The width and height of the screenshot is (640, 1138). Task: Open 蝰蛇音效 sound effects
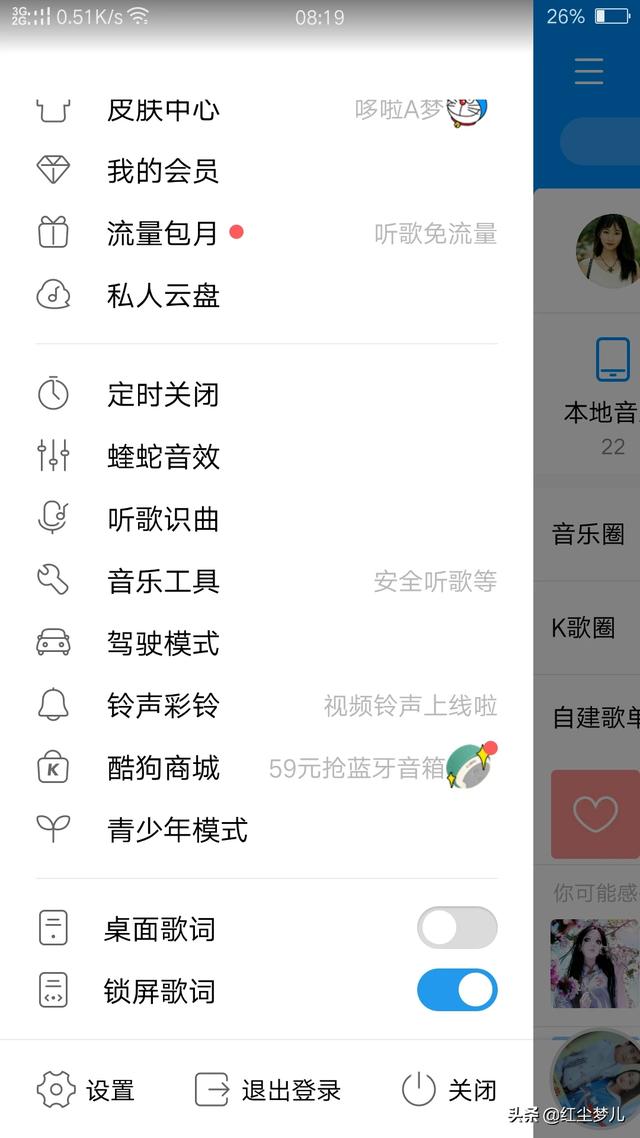pos(163,456)
